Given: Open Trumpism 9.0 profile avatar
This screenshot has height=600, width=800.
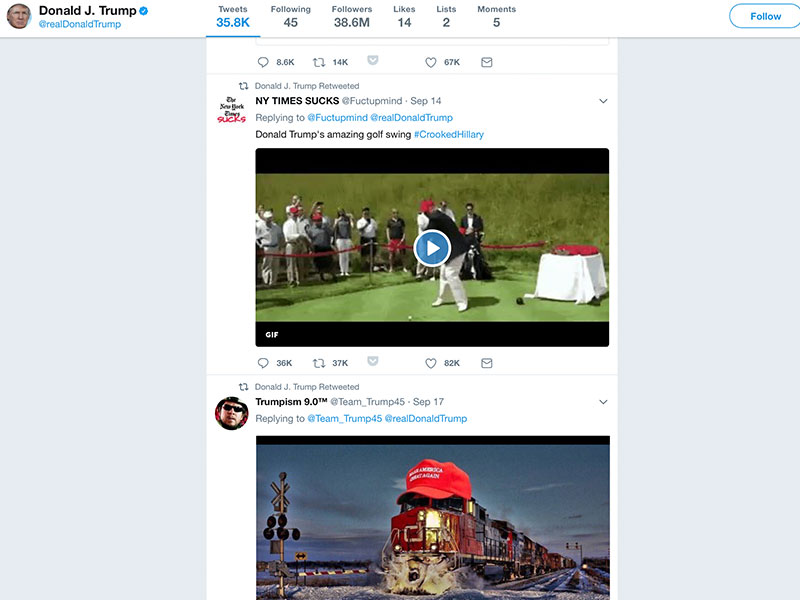Looking at the screenshot, I should coord(231,412).
